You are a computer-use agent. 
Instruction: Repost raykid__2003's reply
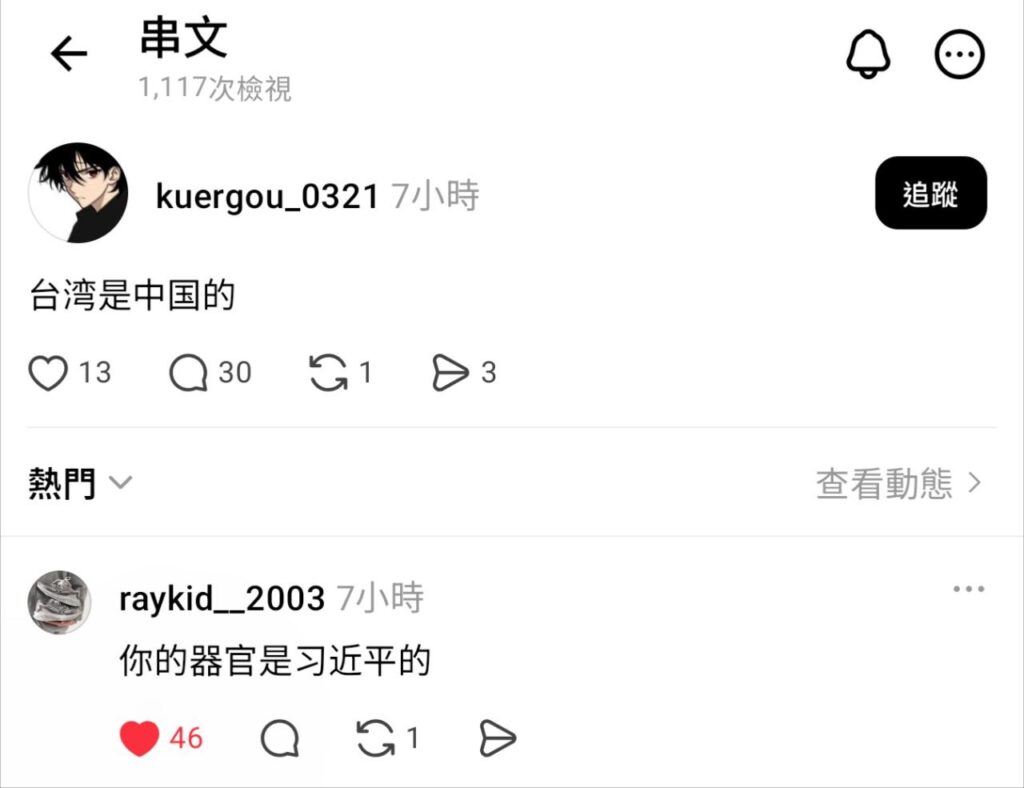[376, 738]
